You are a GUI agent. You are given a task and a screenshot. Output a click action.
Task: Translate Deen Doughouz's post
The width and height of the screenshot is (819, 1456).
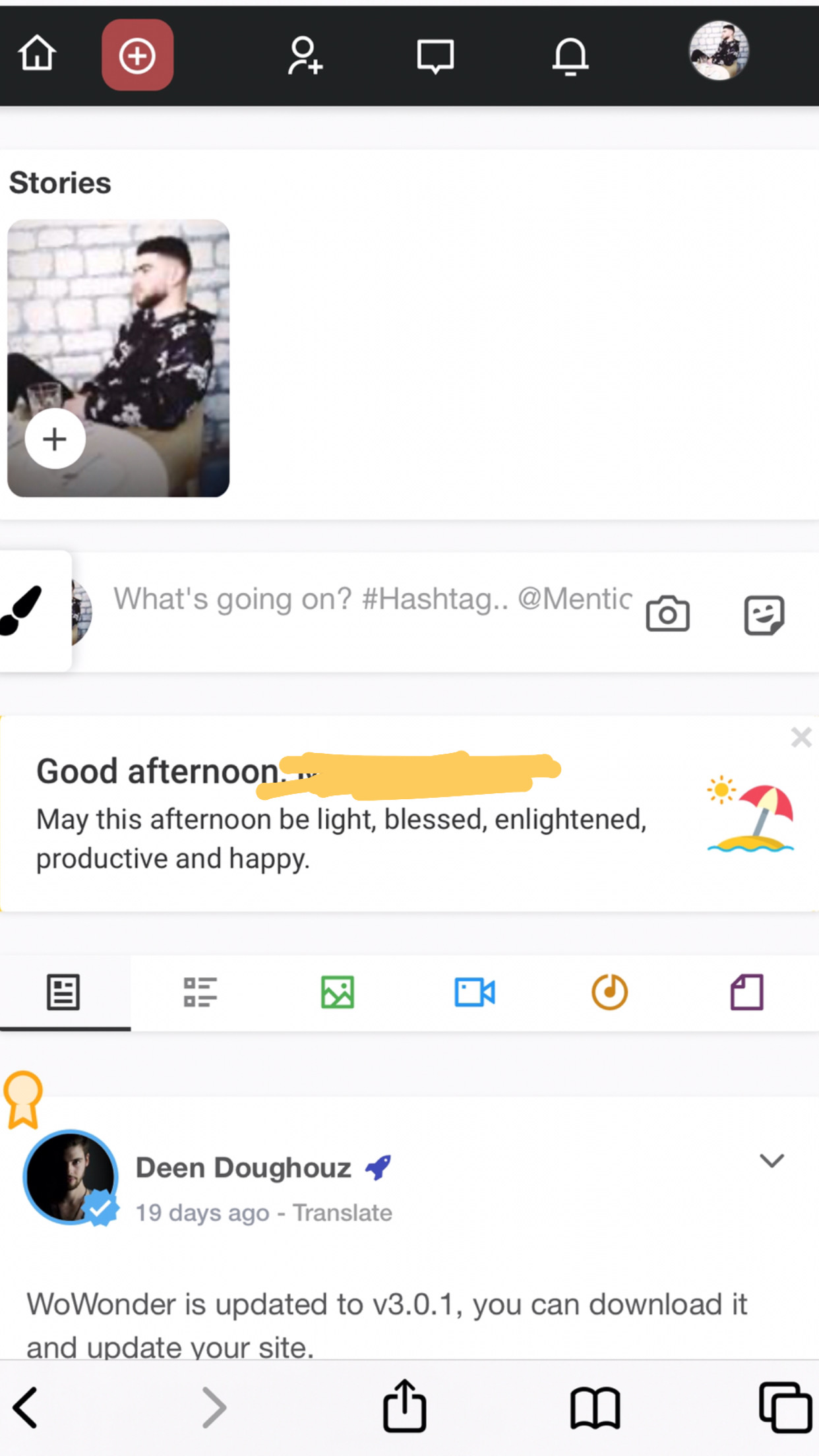(342, 1213)
